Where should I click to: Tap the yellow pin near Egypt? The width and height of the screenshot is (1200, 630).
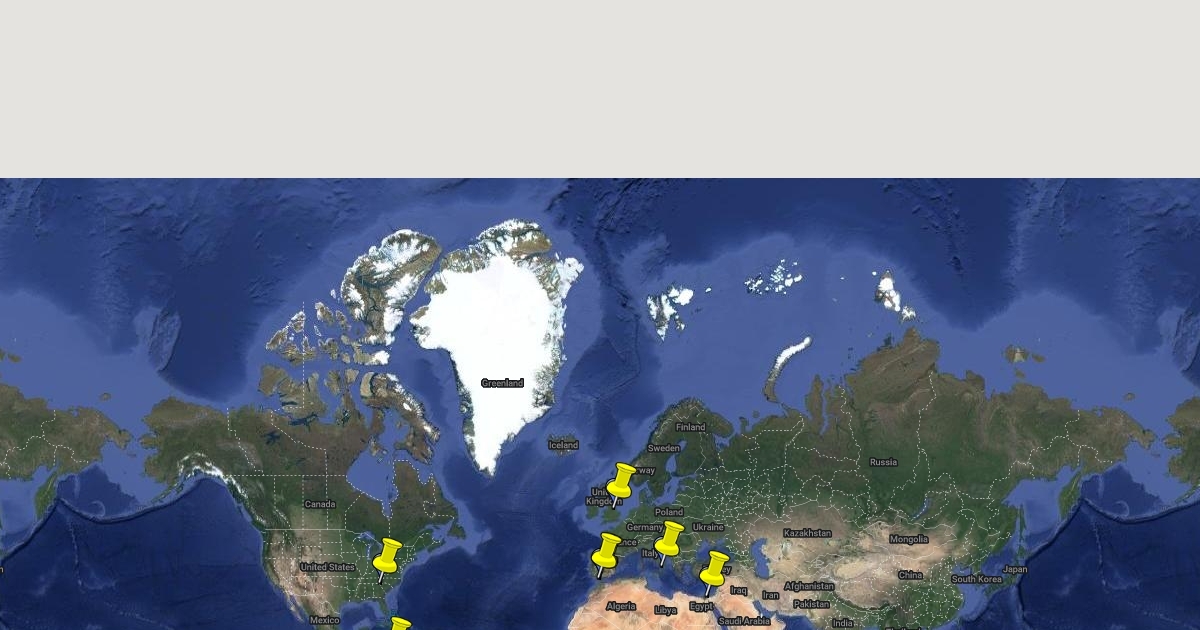click(x=714, y=570)
